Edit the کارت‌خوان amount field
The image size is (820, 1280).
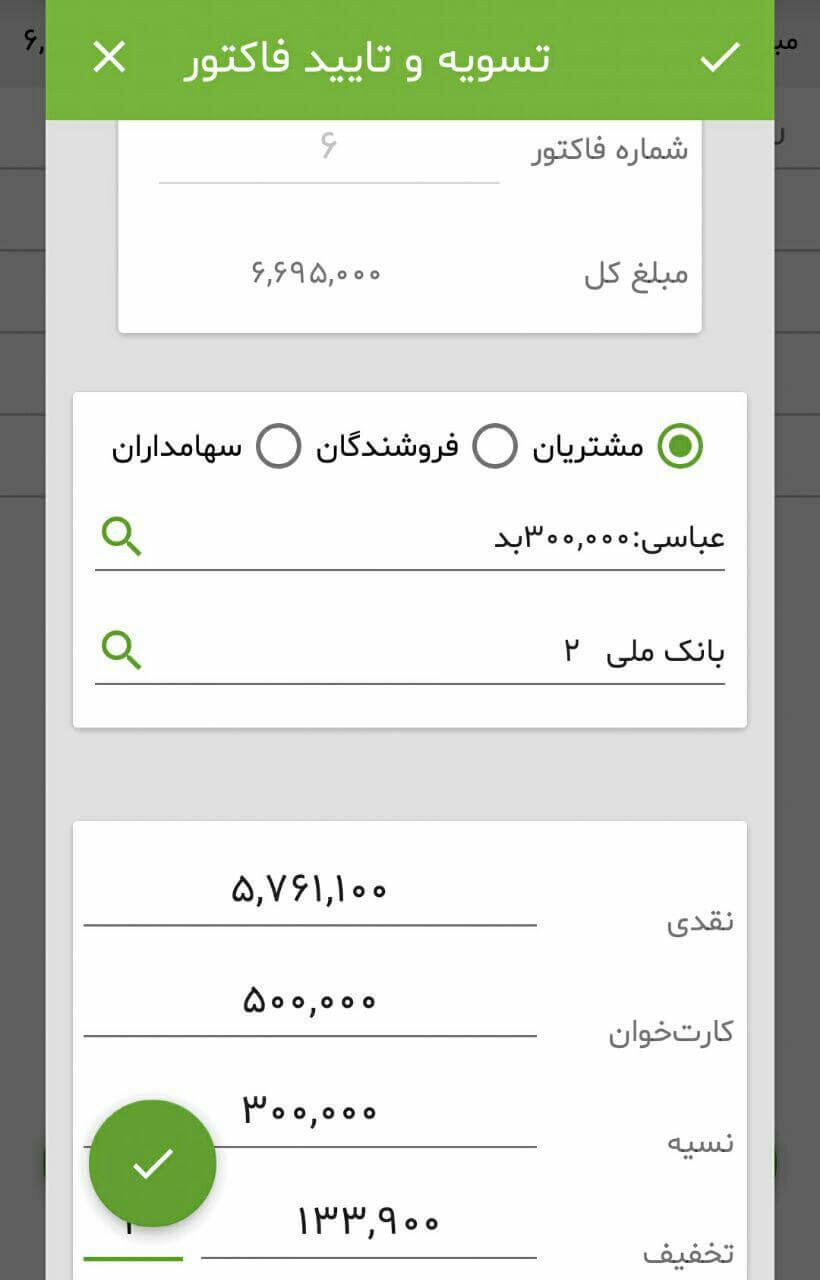(x=310, y=1001)
